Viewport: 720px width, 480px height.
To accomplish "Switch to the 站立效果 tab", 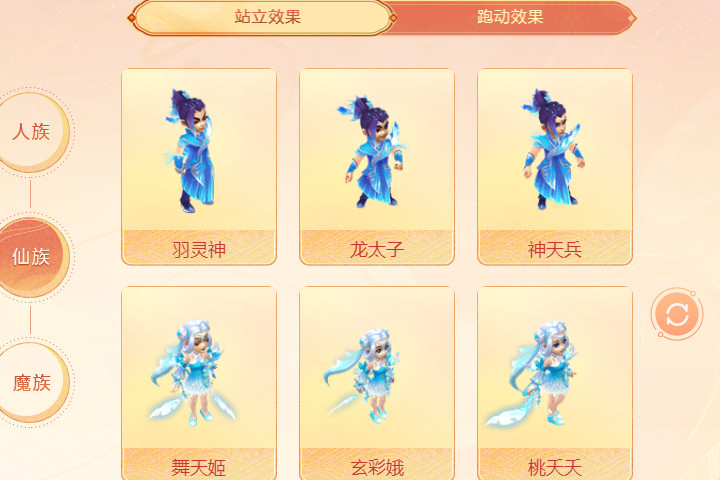I will pyautogui.click(x=262, y=17).
